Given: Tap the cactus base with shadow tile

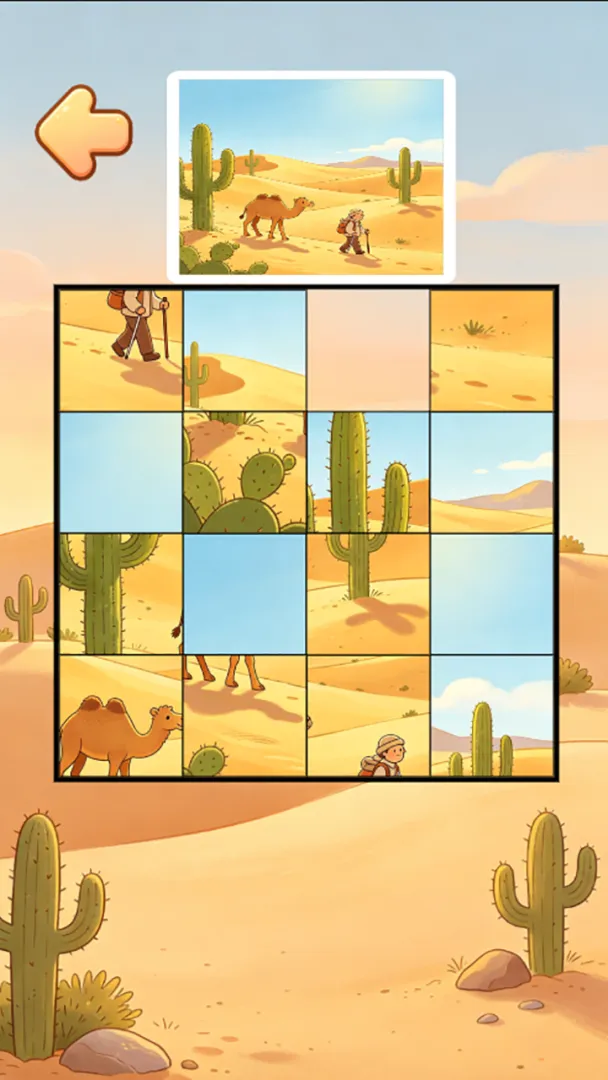Looking at the screenshot, I should pyautogui.click(x=368, y=594).
